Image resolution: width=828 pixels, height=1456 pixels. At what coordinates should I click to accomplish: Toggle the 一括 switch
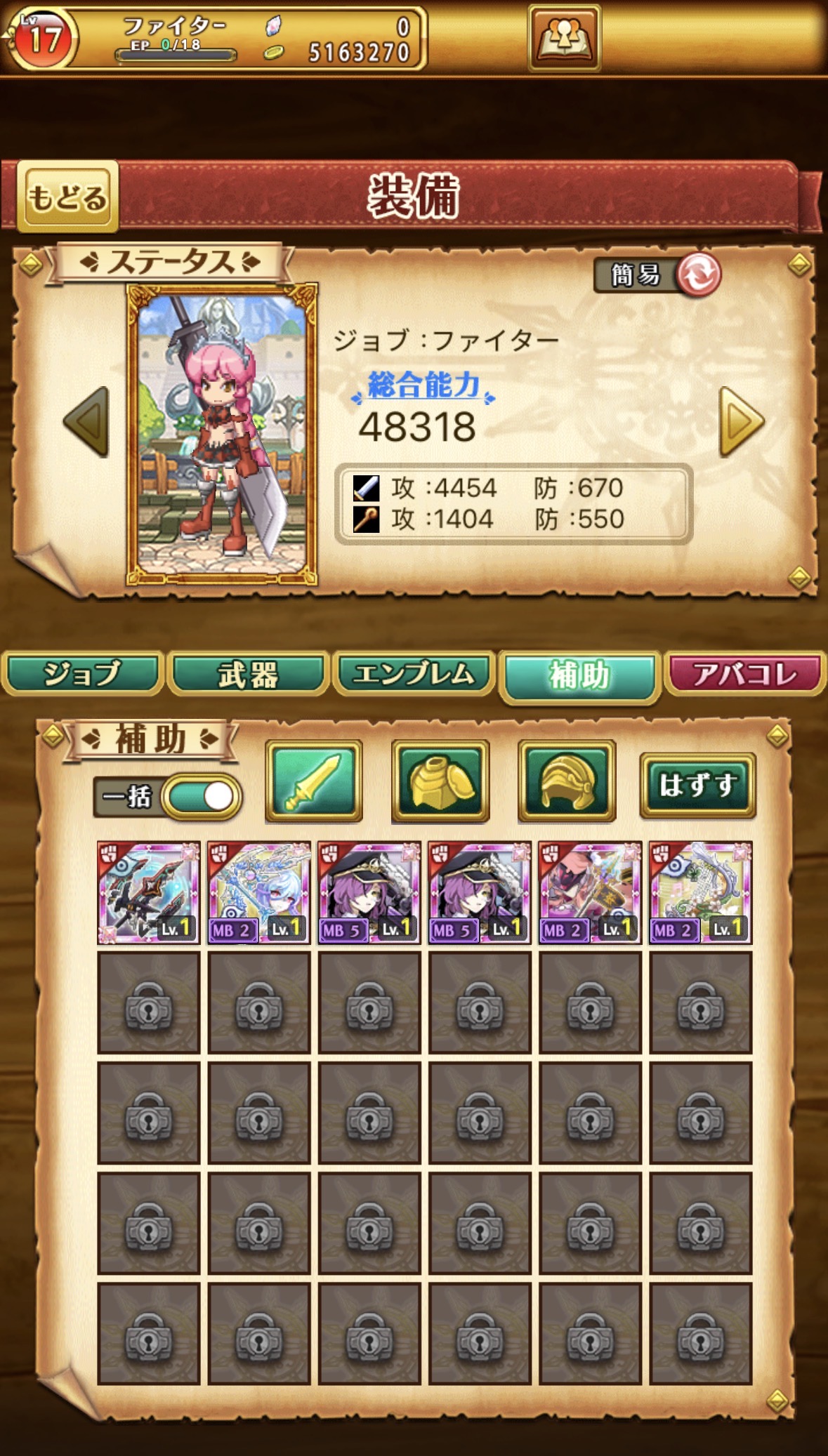click(202, 797)
